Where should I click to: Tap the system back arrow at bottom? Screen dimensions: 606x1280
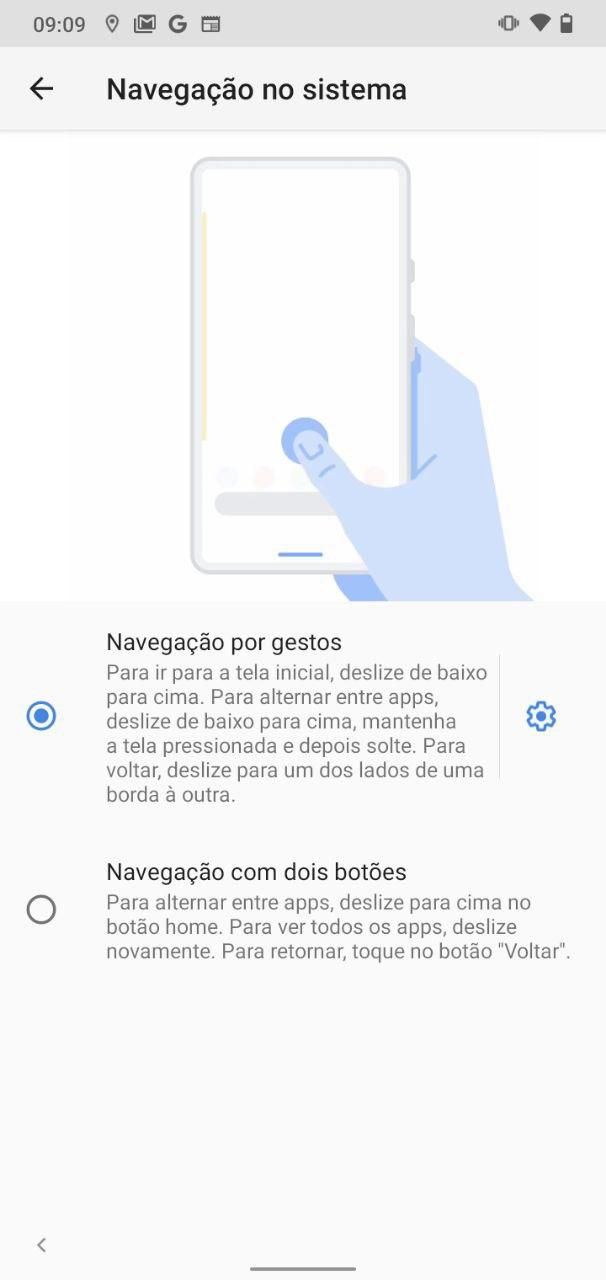click(41, 1245)
